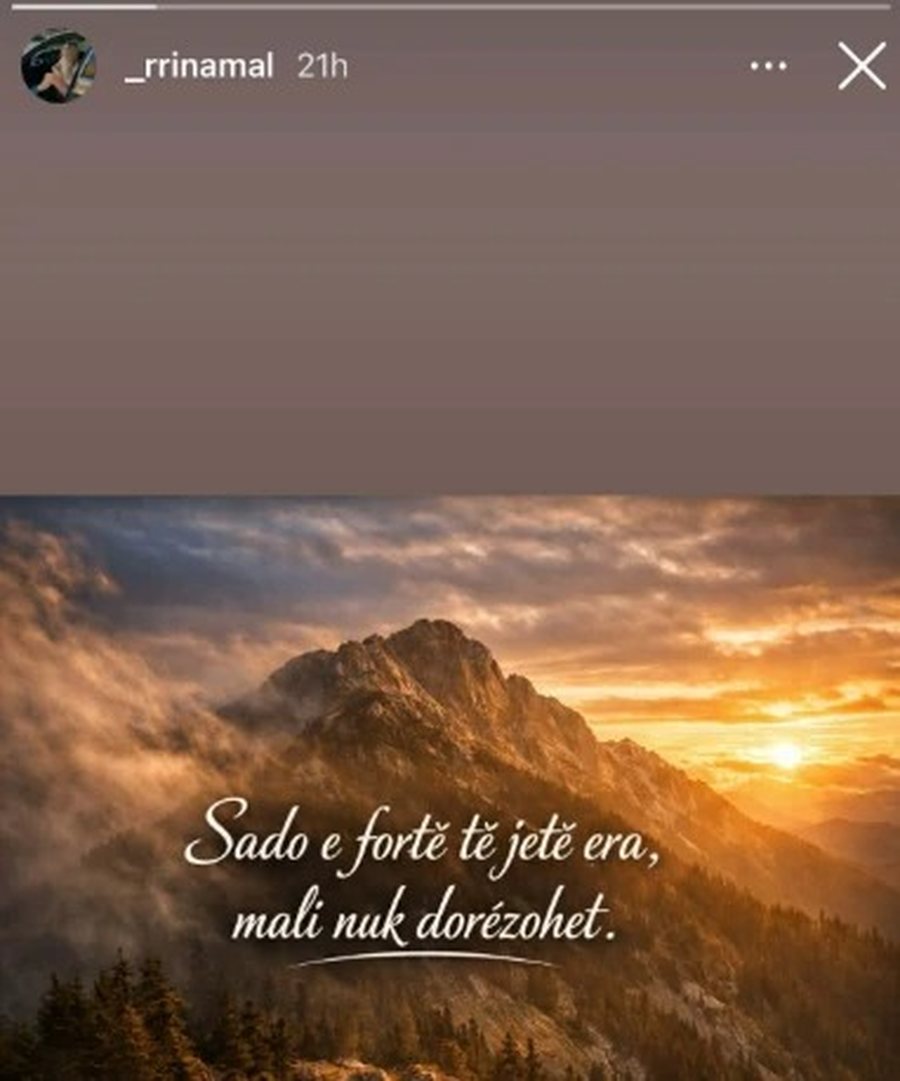Screen dimensions: 900x1081
Task: Tap the ellipsis icon to report the story
Action: [x=767, y=66]
